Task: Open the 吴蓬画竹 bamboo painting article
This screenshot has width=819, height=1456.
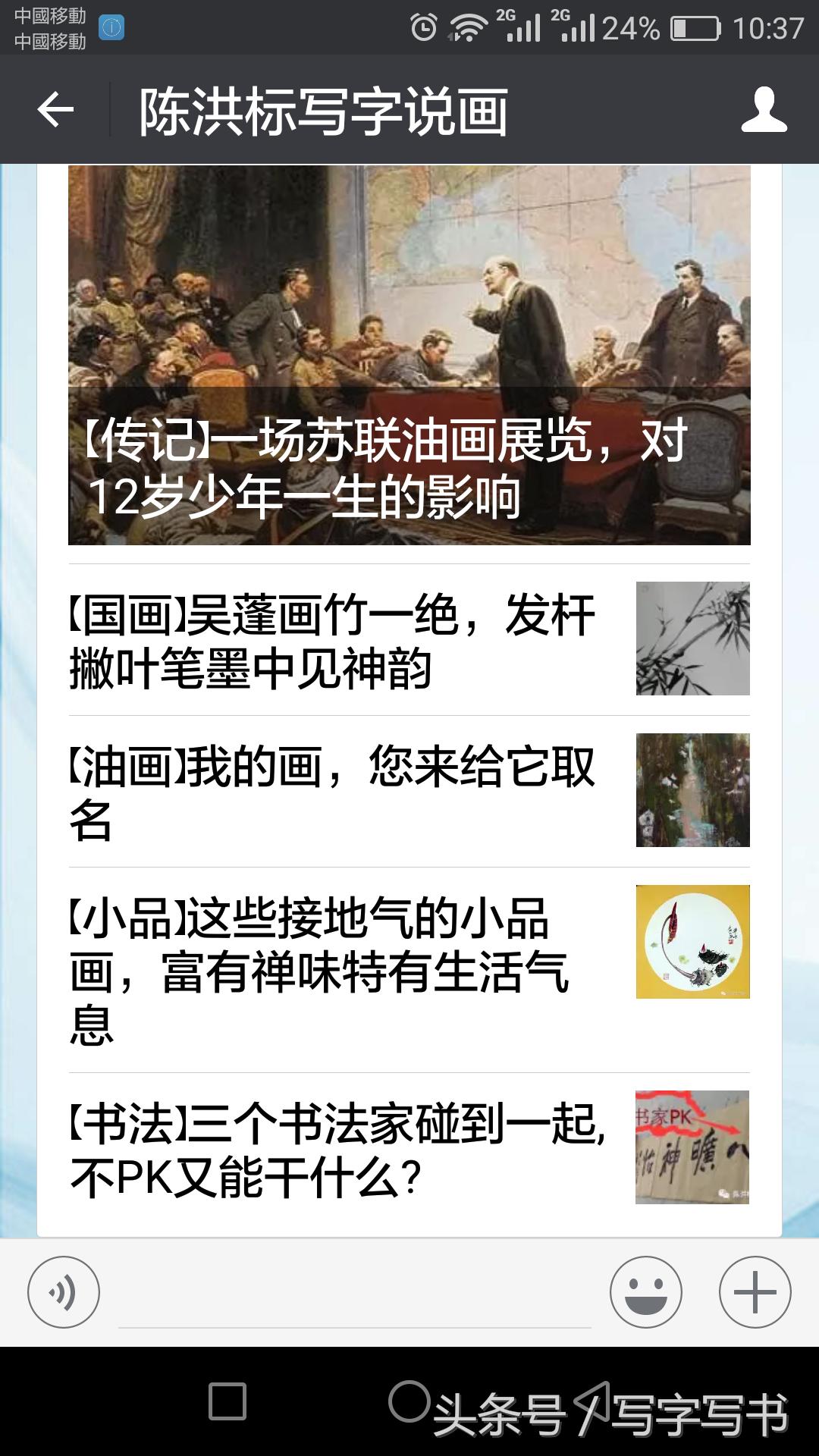Action: pos(334,637)
